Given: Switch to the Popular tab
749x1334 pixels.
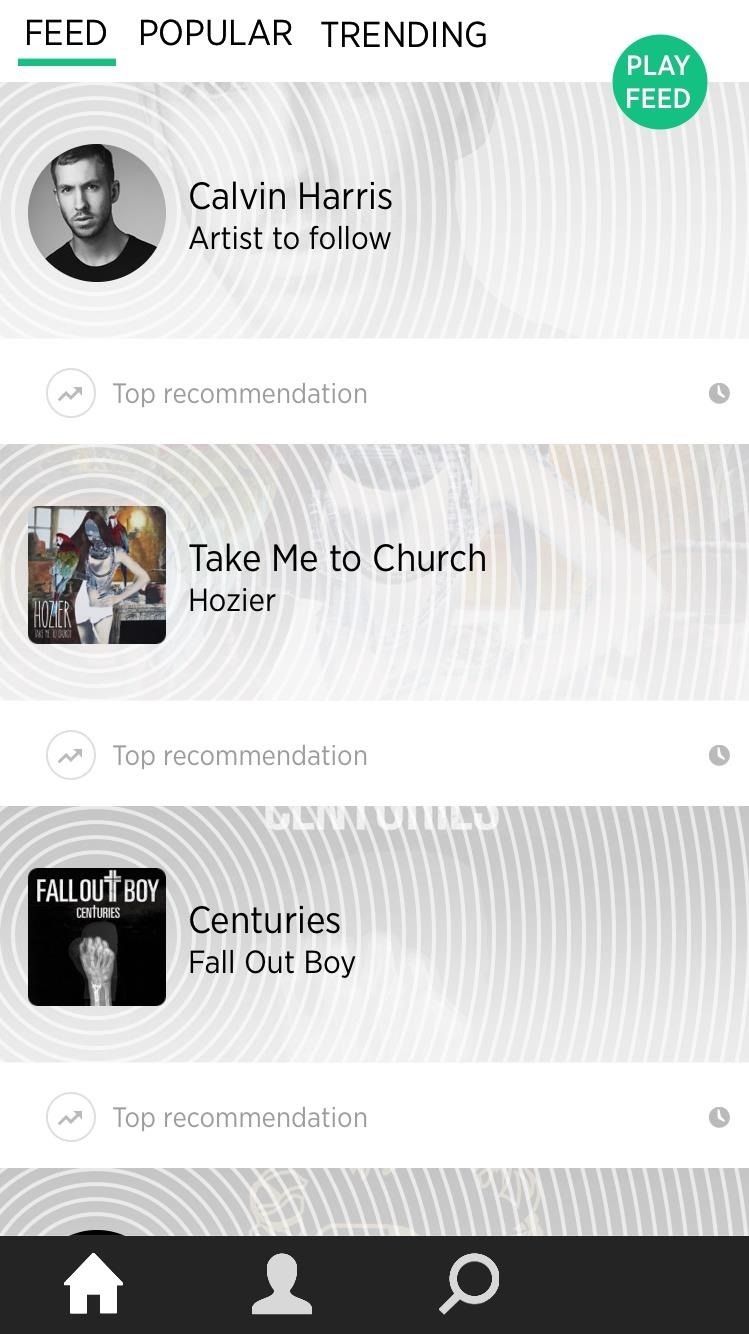Looking at the screenshot, I should (x=215, y=34).
